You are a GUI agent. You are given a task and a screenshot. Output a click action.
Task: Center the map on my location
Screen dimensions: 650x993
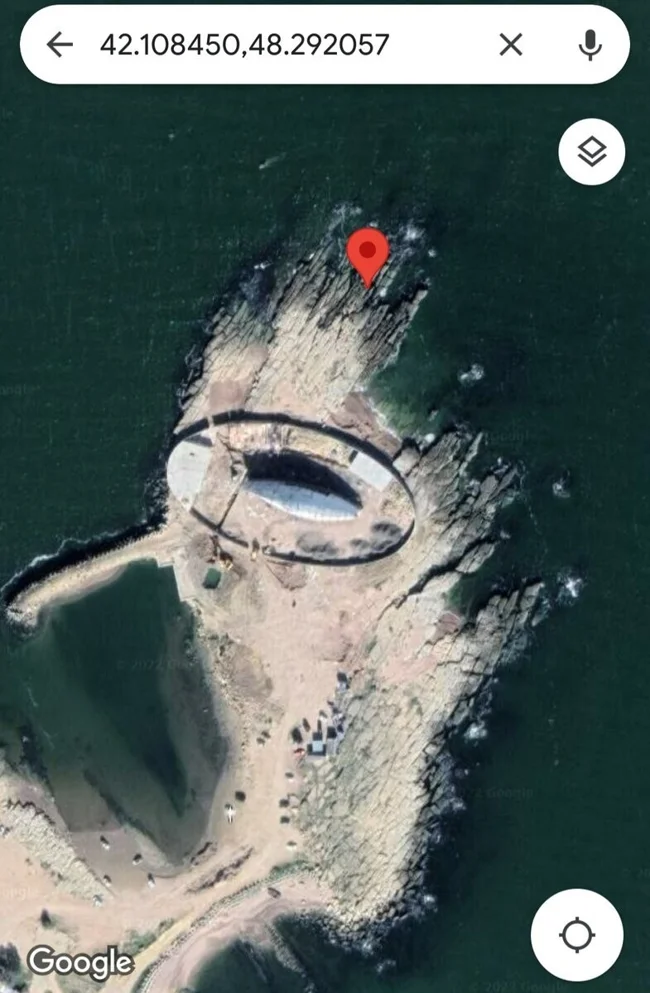(578, 936)
